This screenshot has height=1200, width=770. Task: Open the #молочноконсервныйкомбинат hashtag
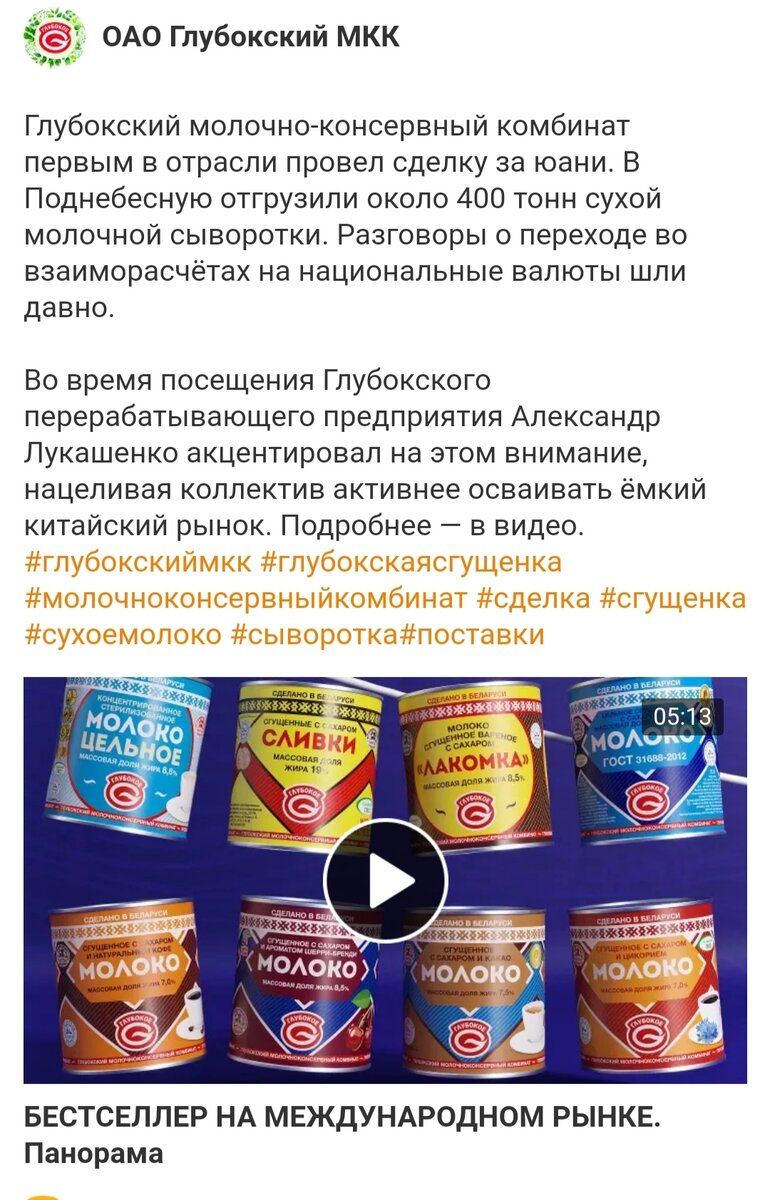click(x=245, y=598)
